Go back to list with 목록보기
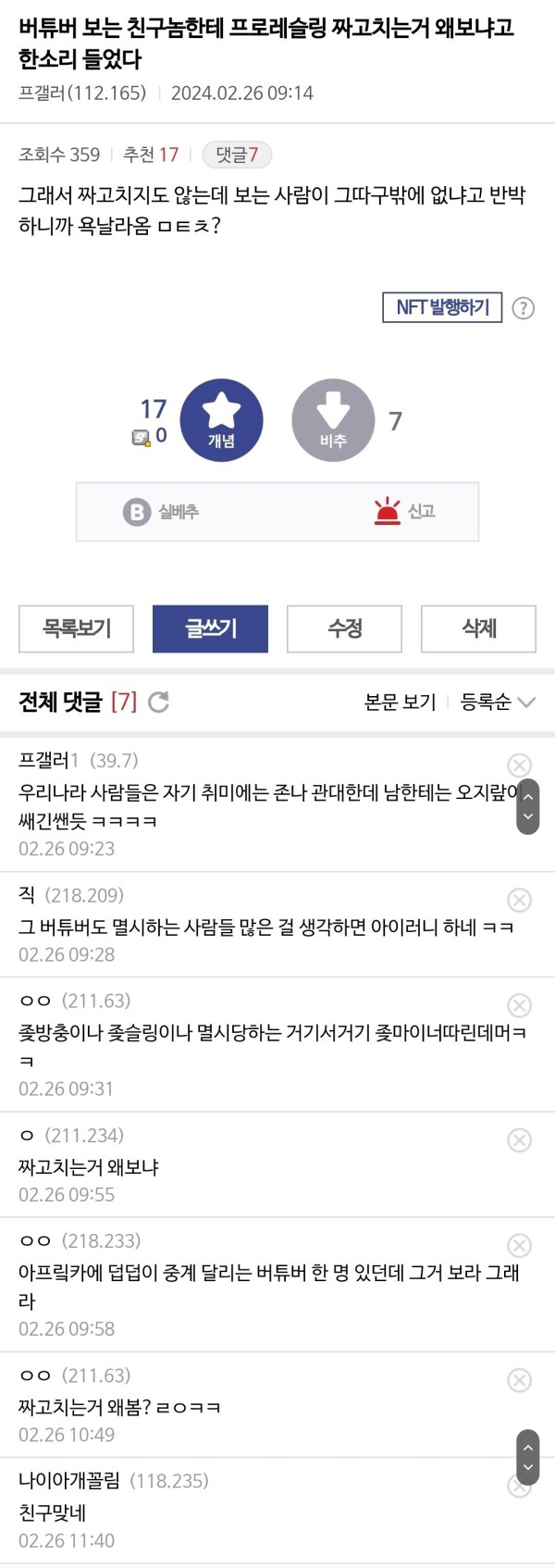The width and height of the screenshot is (555, 1568). pyautogui.click(x=77, y=628)
